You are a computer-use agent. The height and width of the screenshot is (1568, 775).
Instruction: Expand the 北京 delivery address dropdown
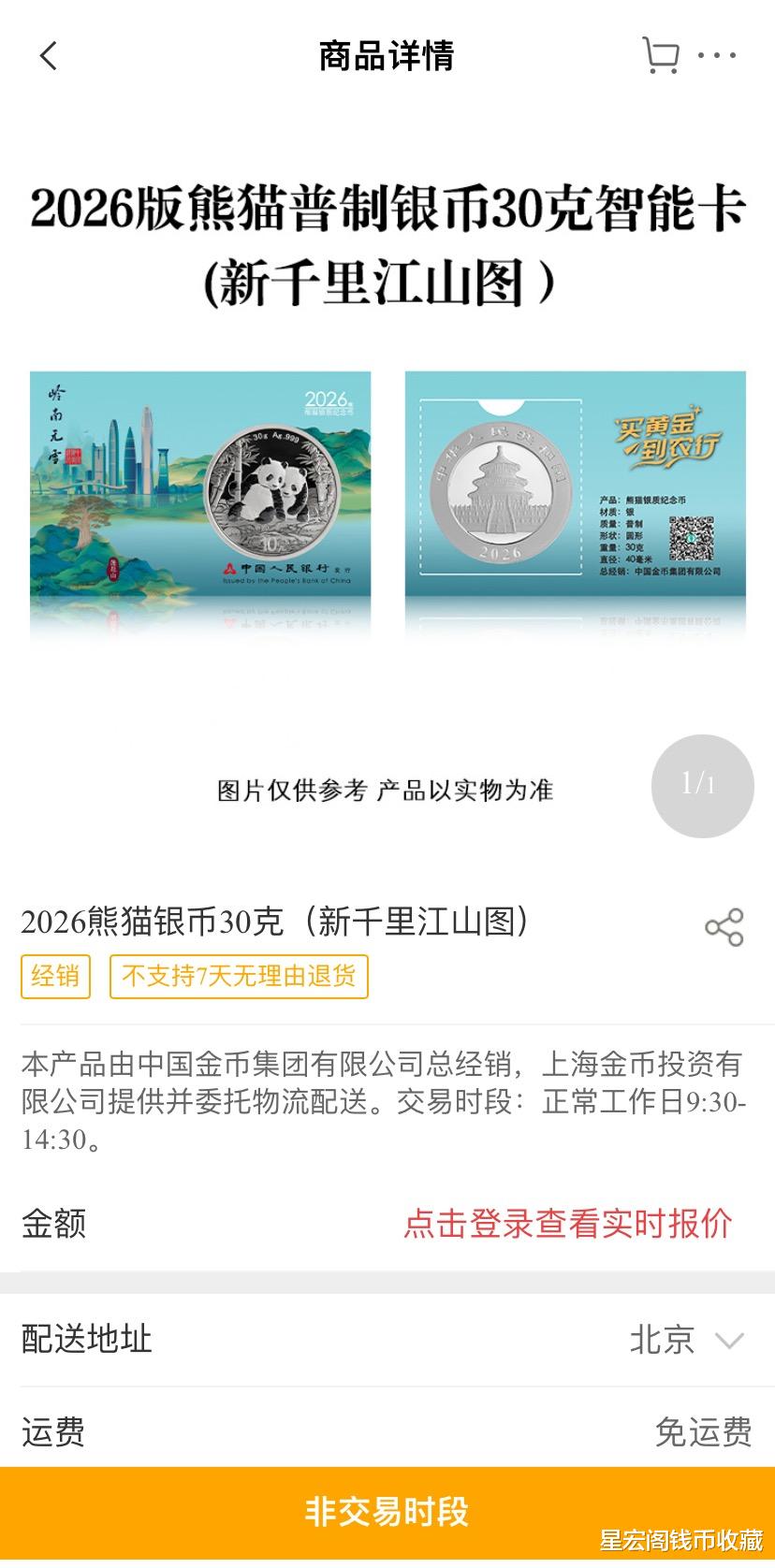687,1340
